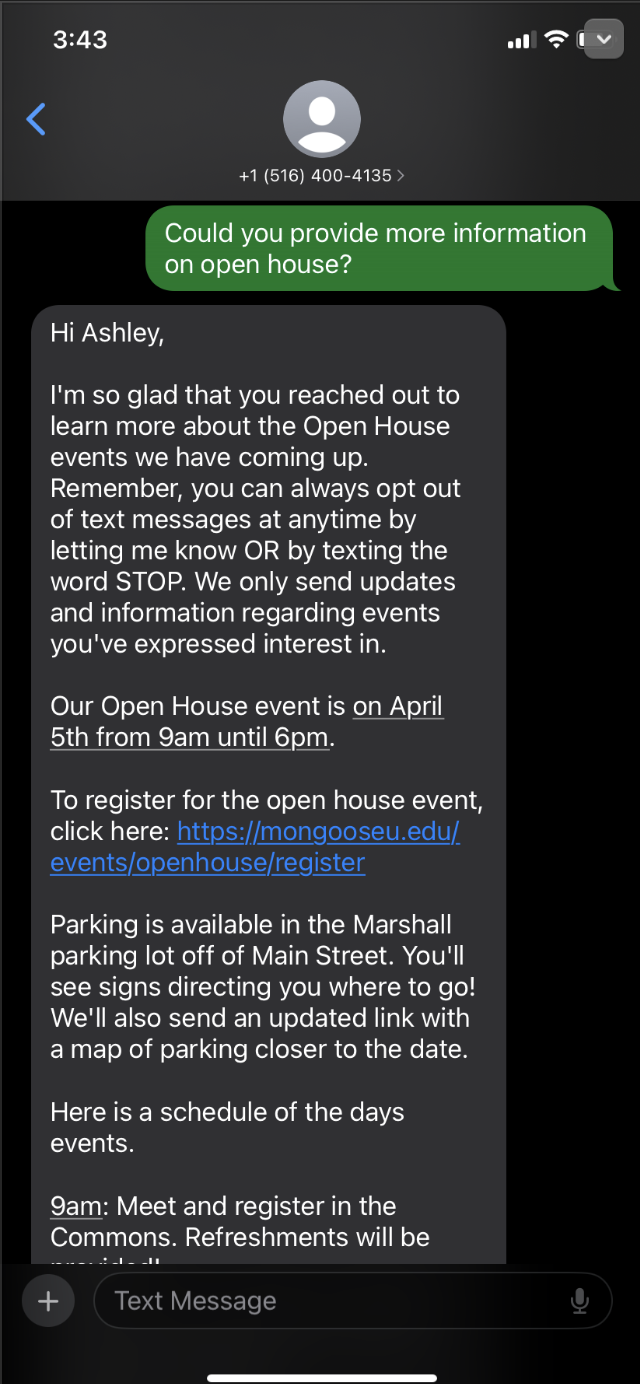Tap the collapse chevron at top right

pos(603,40)
